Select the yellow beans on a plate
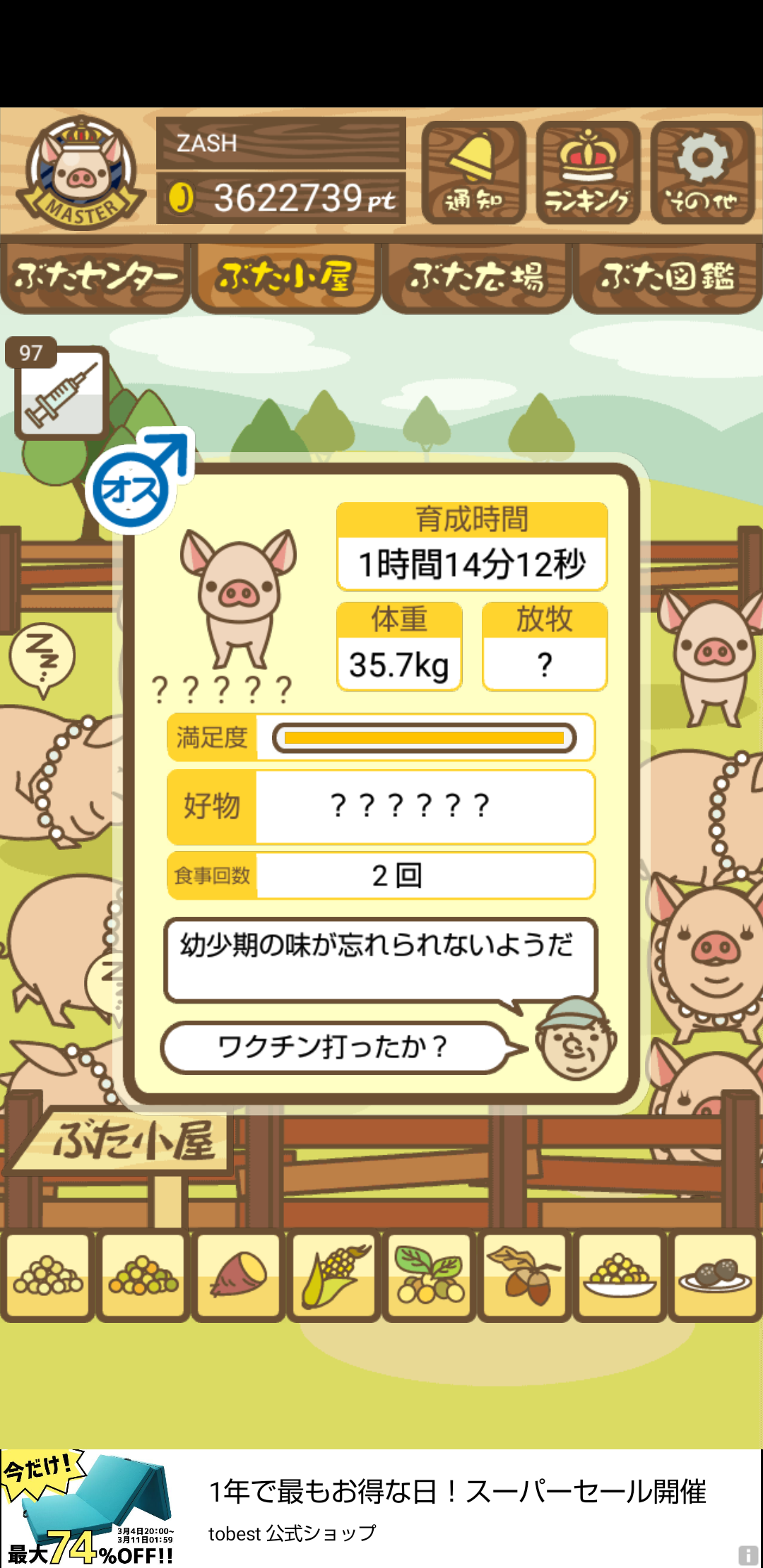The height and width of the screenshot is (1568, 763). [620, 1276]
